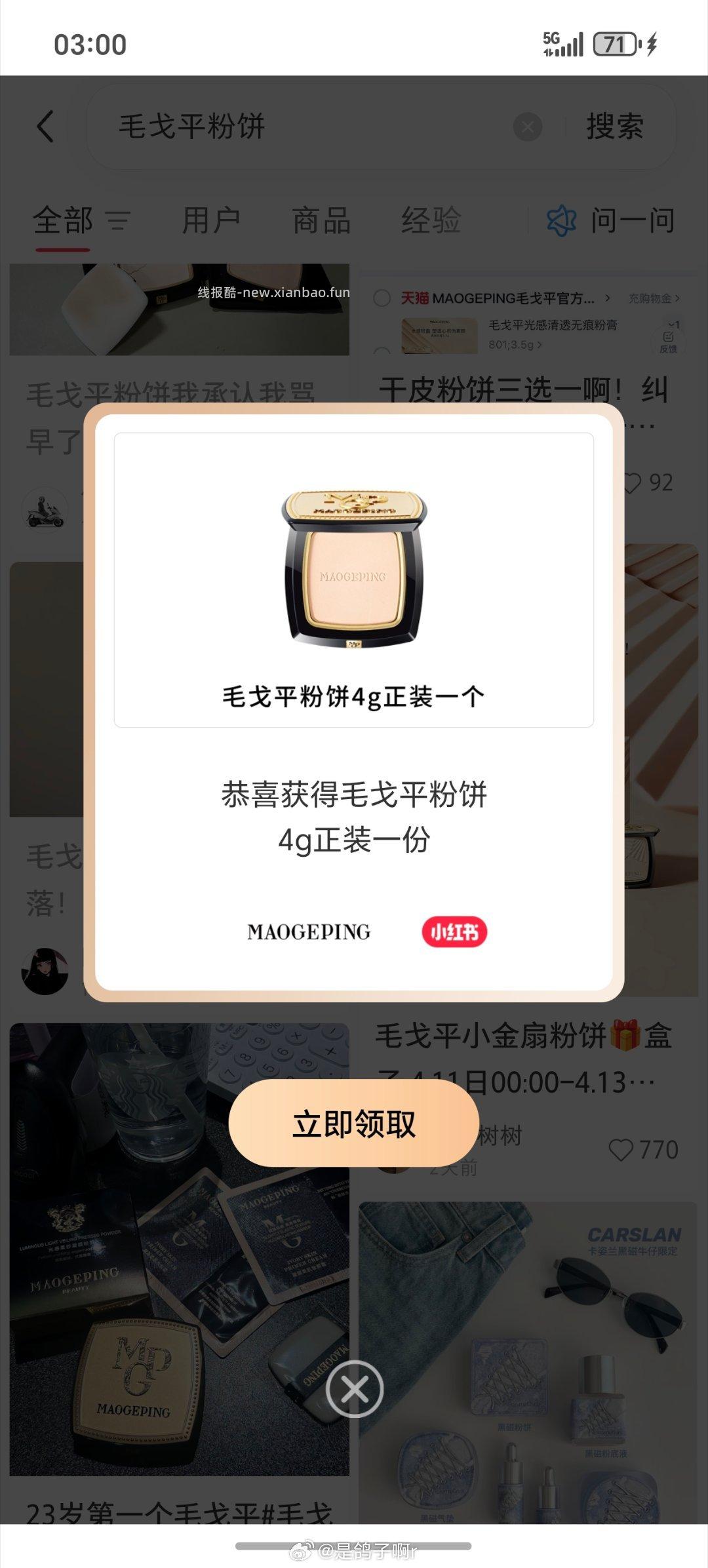The height and width of the screenshot is (1568, 708).
Task: Click the back arrow to exit search
Action: click(x=46, y=126)
